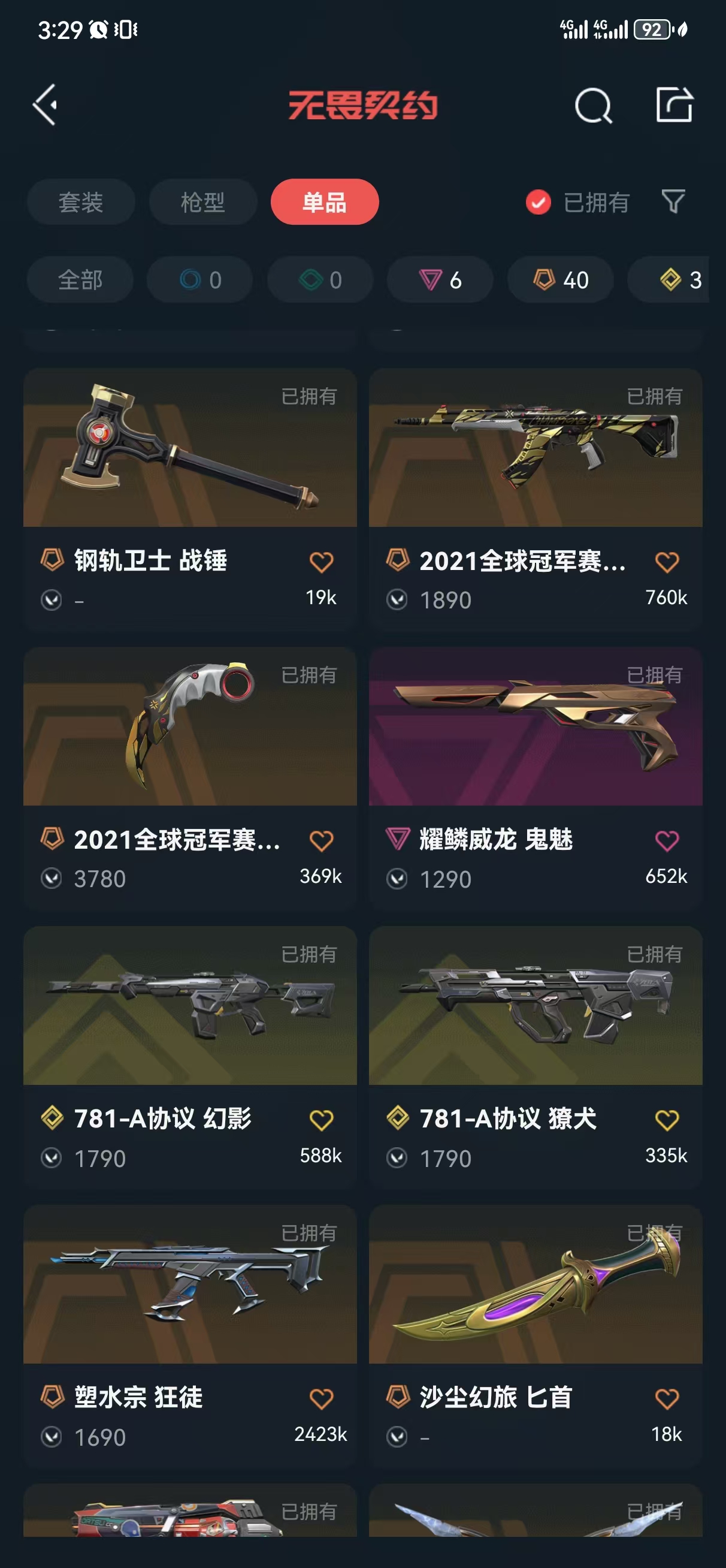
Task: Open the 耀鳞威龙 鬼魅 skin card
Action: (536, 778)
